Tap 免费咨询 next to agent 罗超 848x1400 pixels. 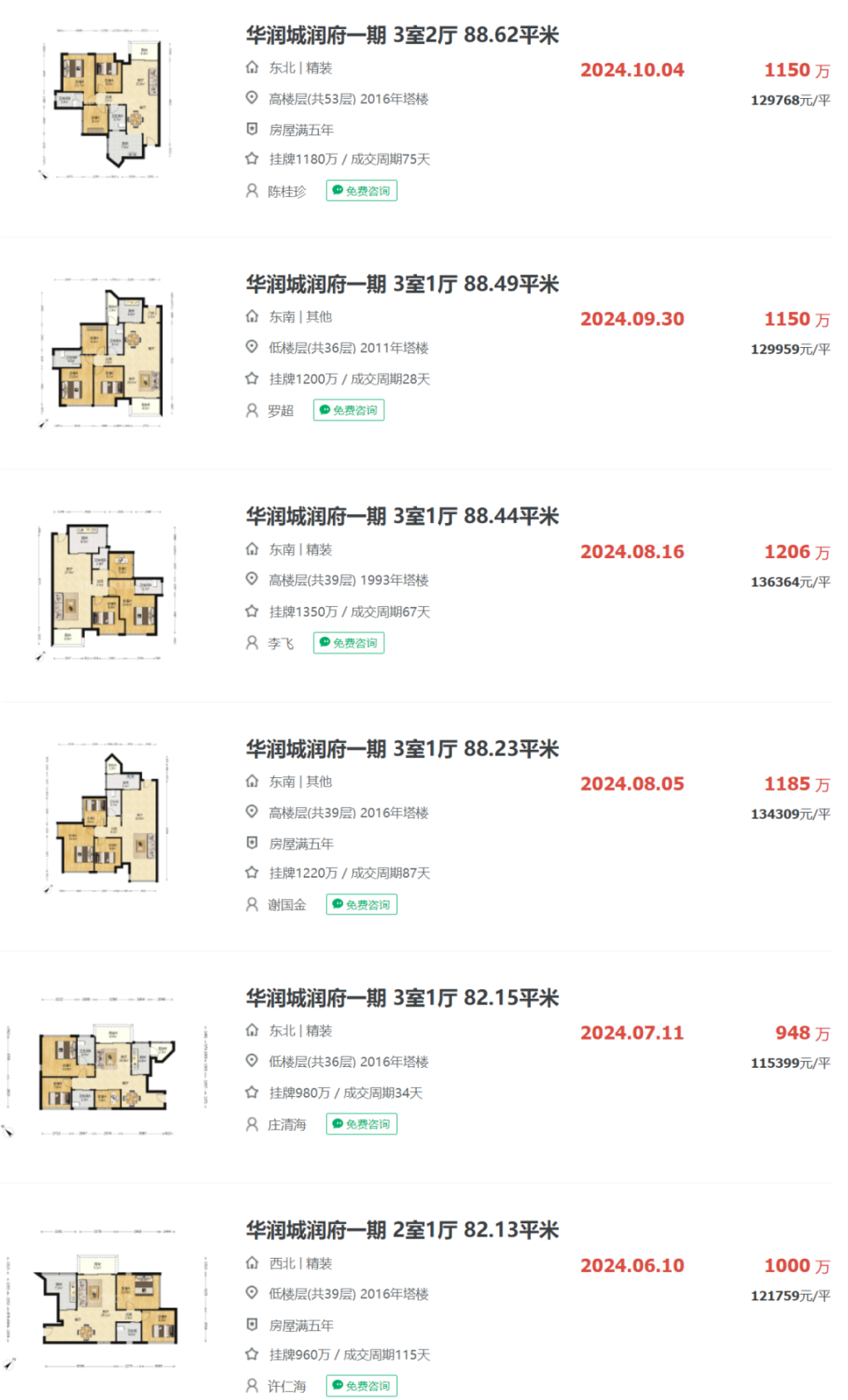349,411
